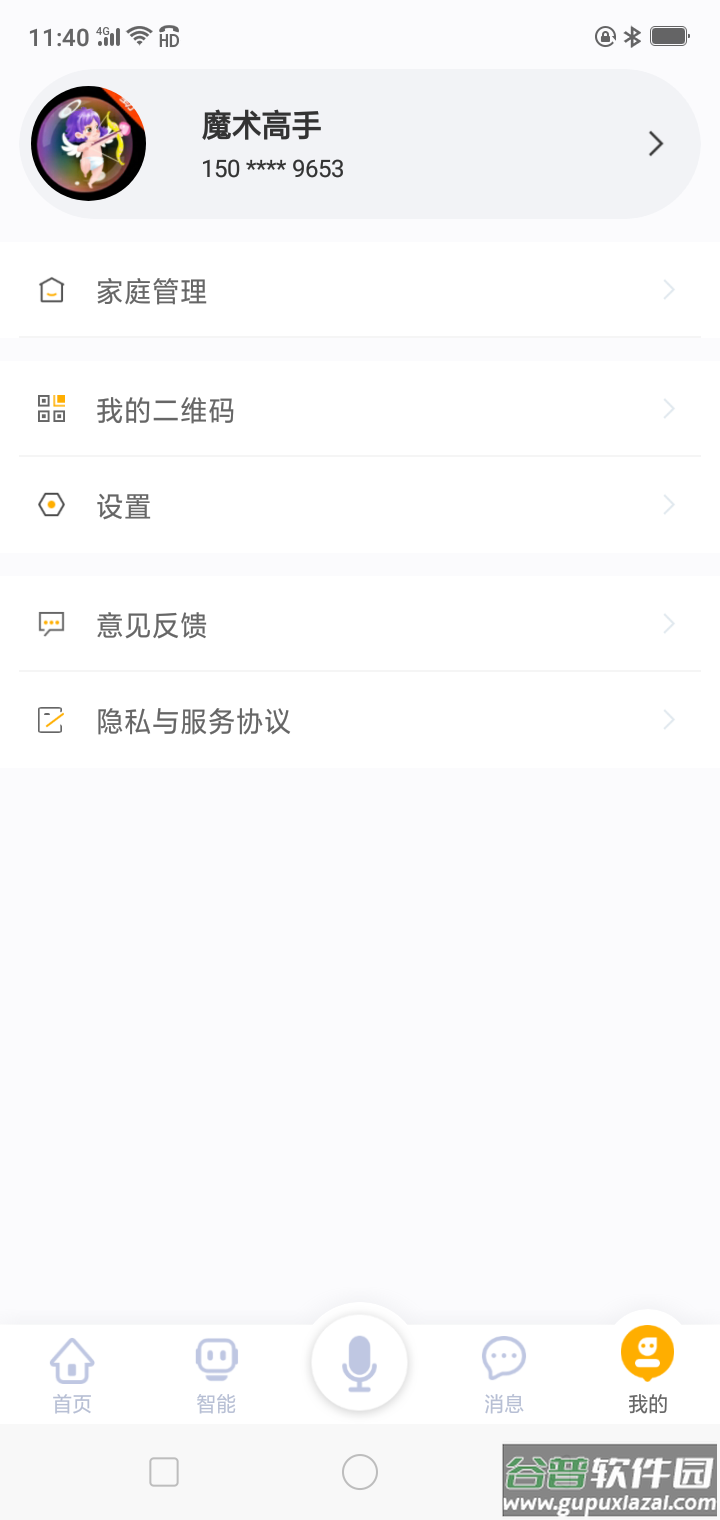Switch to the 消息 tab
Viewport: 720px width, 1520px height.
pyautogui.click(x=503, y=1375)
